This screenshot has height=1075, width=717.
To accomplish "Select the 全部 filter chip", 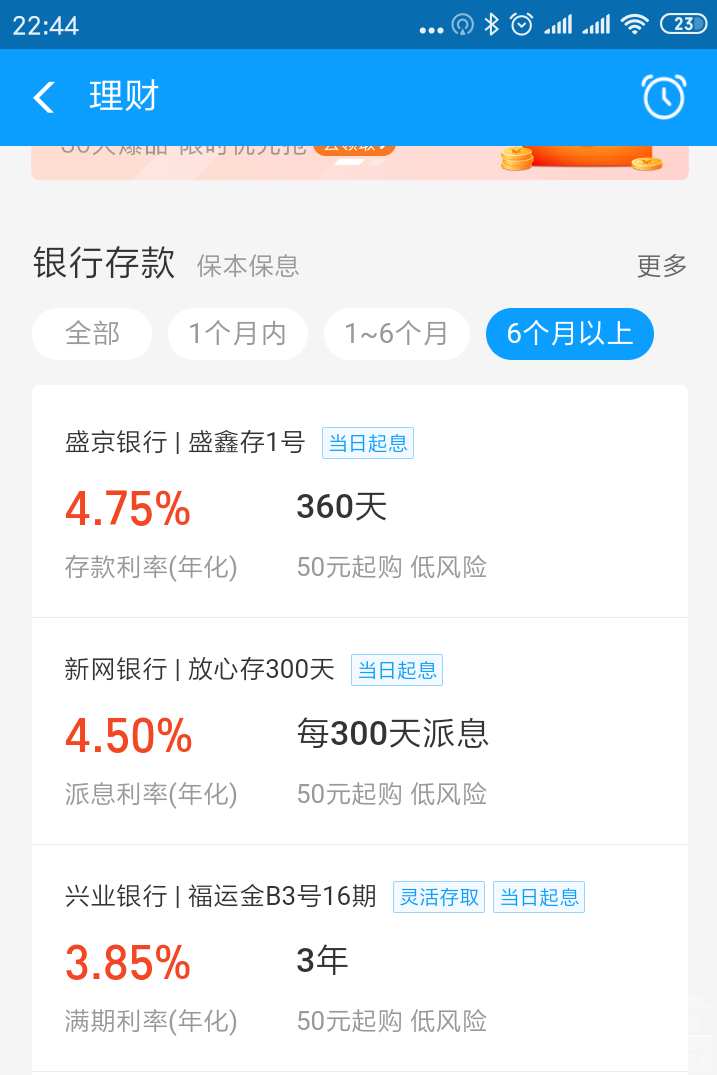I will coord(92,334).
